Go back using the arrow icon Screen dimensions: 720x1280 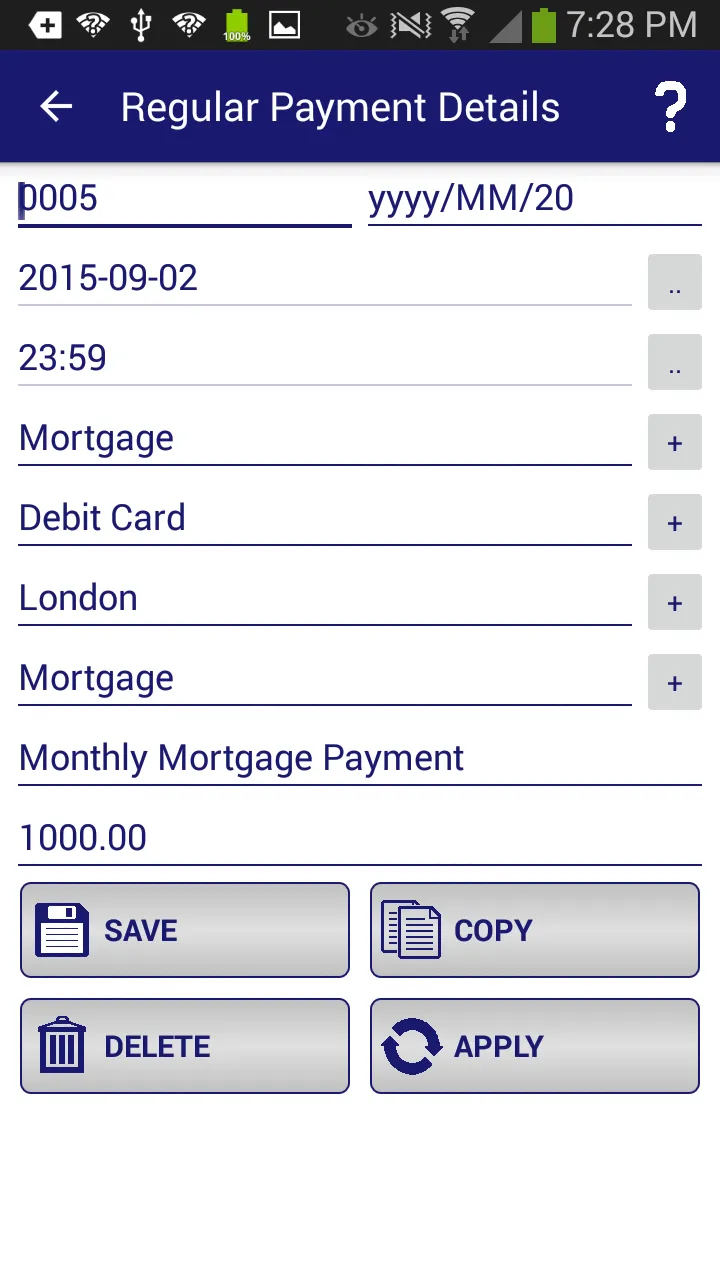click(56, 107)
